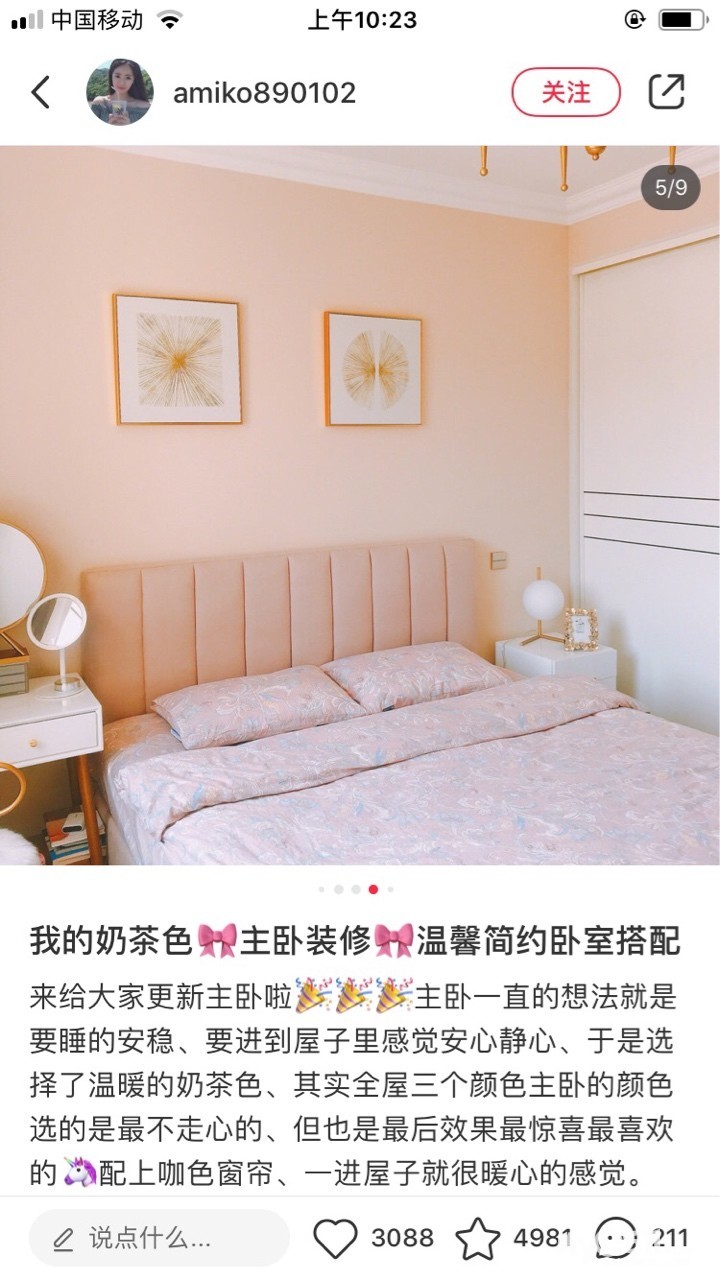
Task: Open comments via speech bubble icon
Action: tap(617, 1239)
